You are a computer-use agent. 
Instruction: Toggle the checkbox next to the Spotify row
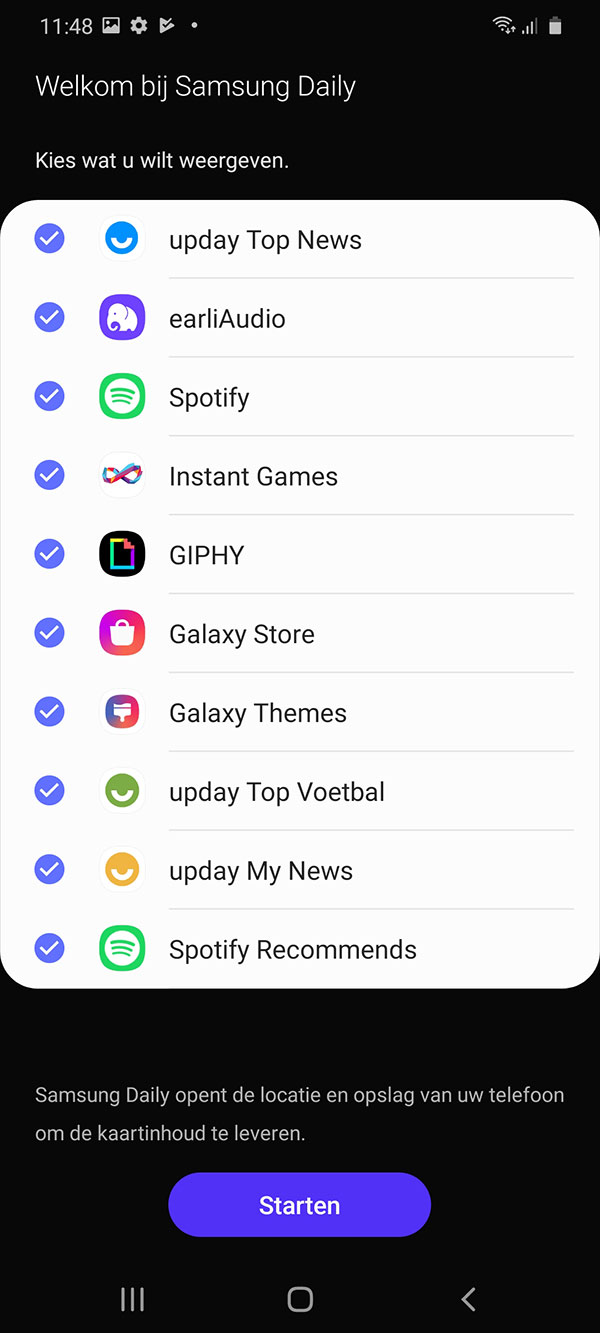tap(49, 397)
